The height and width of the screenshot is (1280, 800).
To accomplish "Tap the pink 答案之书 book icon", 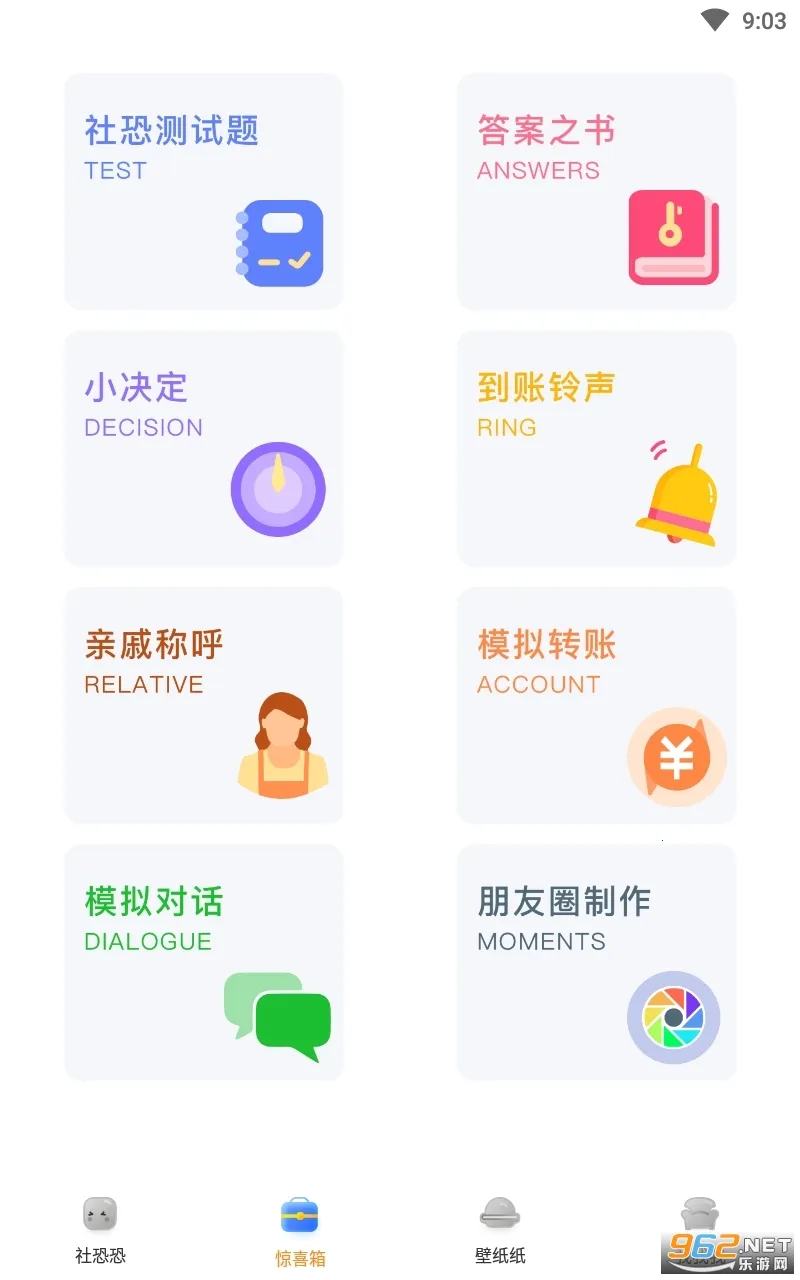I will [x=672, y=237].
